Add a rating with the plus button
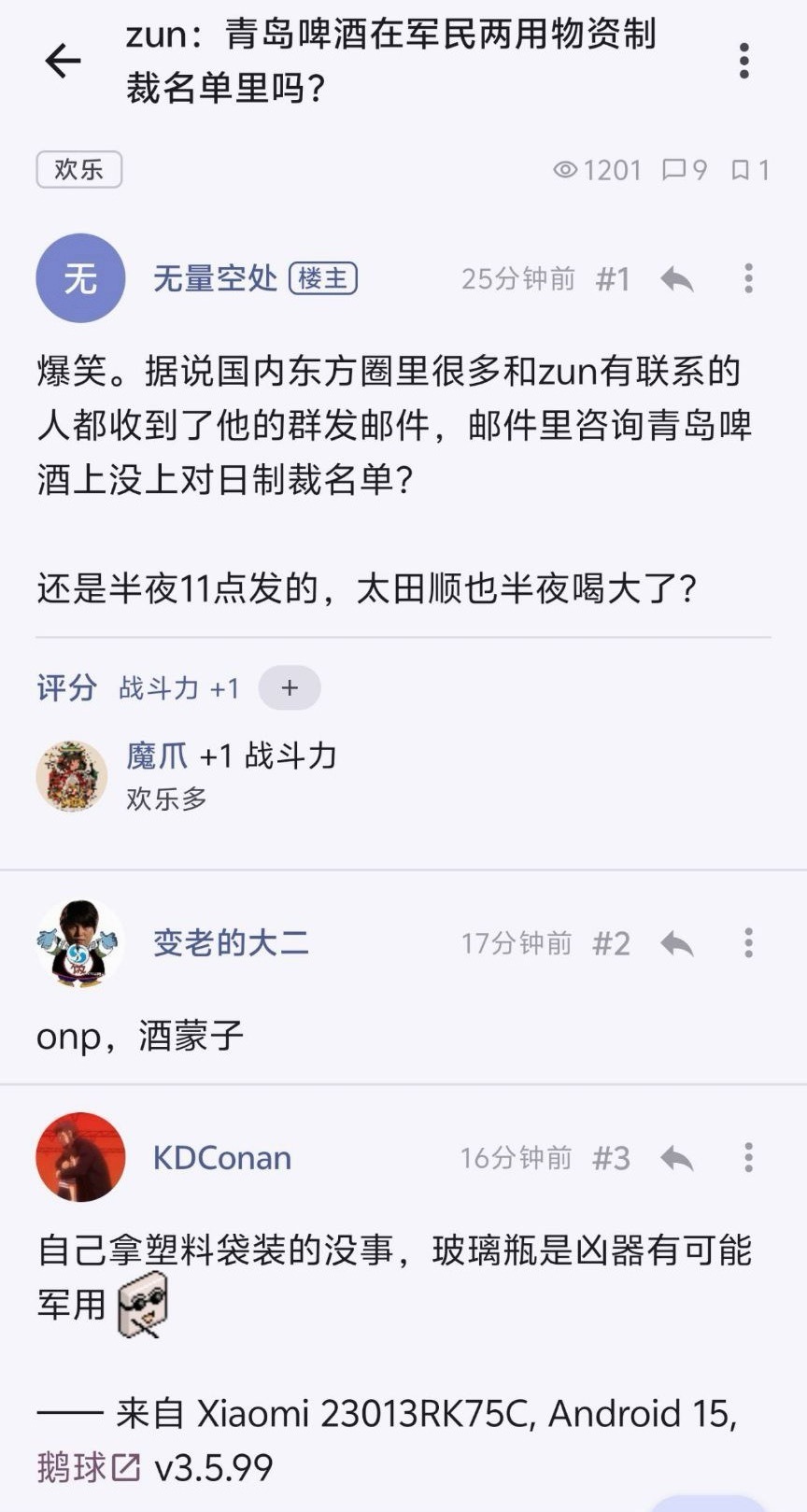 (290, 688)
